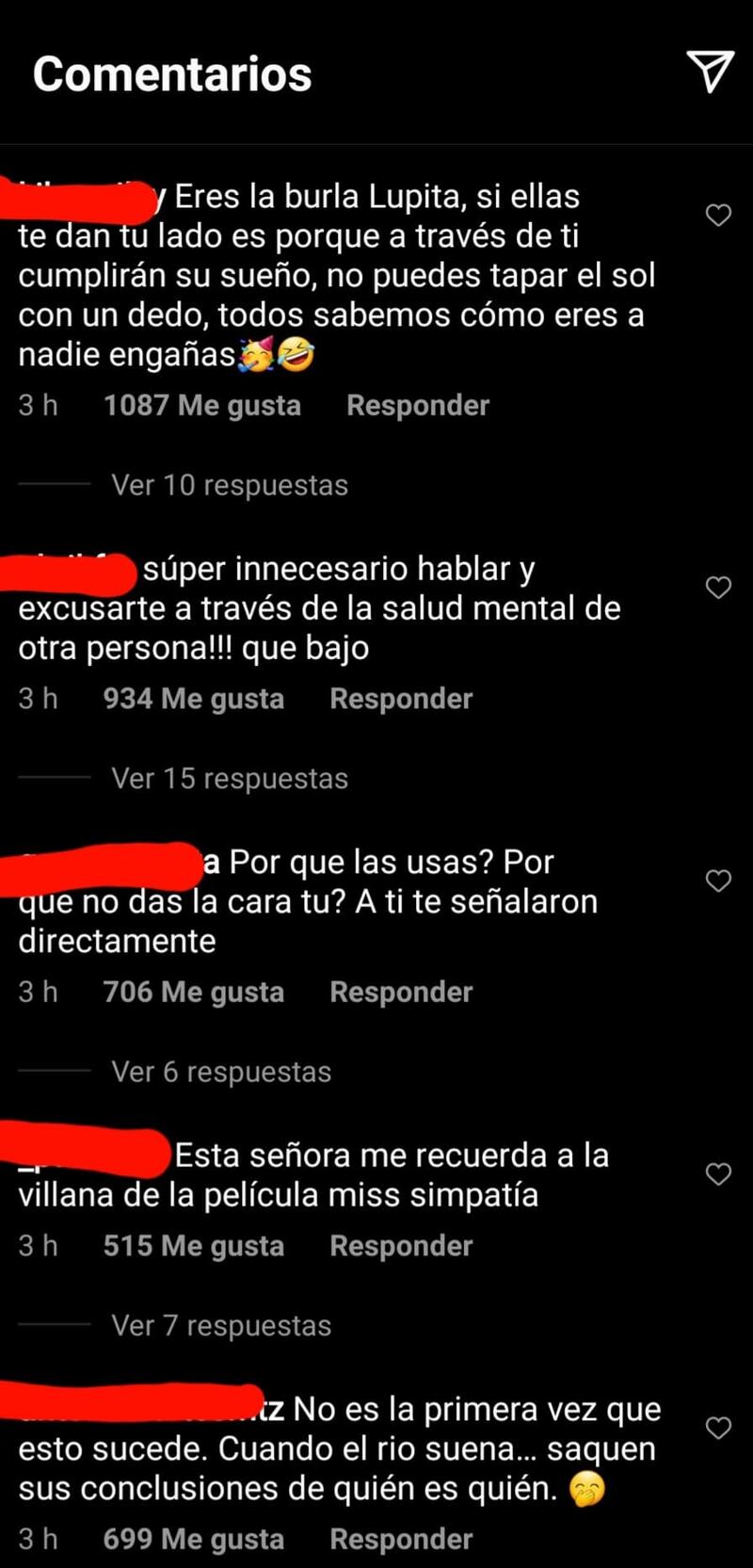
Task: Reply to the comment with 699 likes
Action: pos(401,1540)
